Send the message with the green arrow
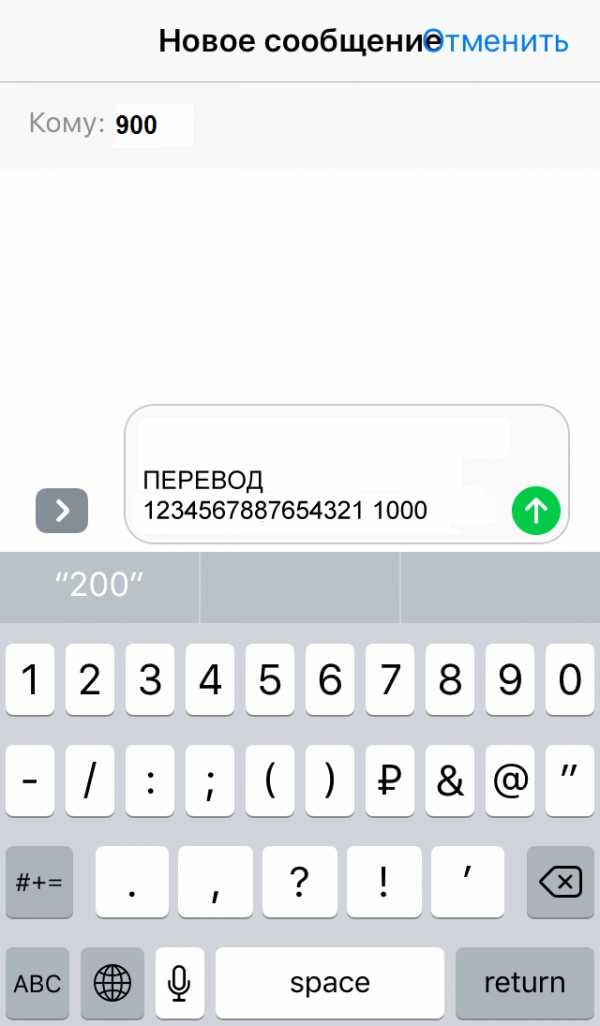 (x=536, y=510)
